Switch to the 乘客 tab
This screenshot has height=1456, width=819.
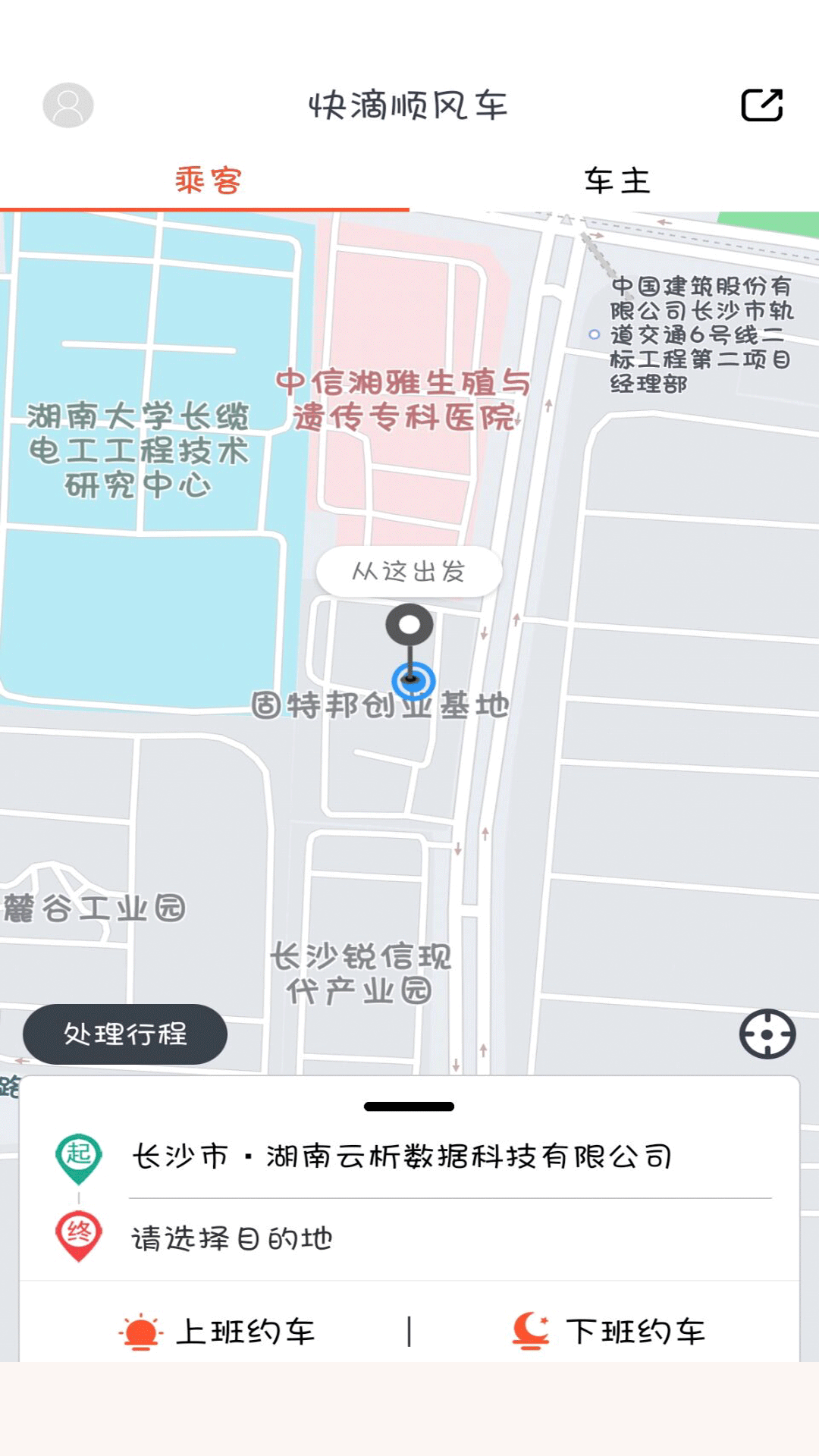coord(205,180)
